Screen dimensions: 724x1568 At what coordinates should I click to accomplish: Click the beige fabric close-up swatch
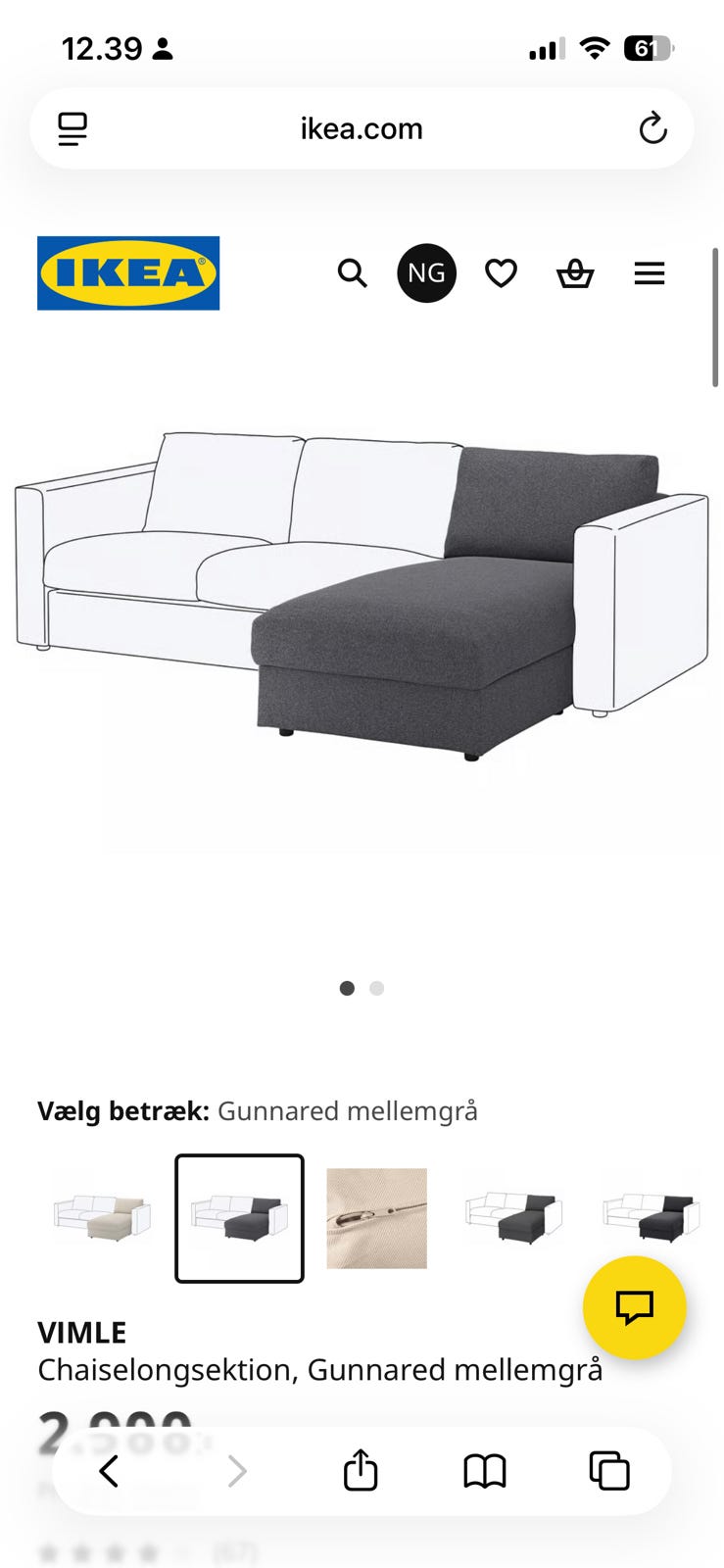(376, 1218)
